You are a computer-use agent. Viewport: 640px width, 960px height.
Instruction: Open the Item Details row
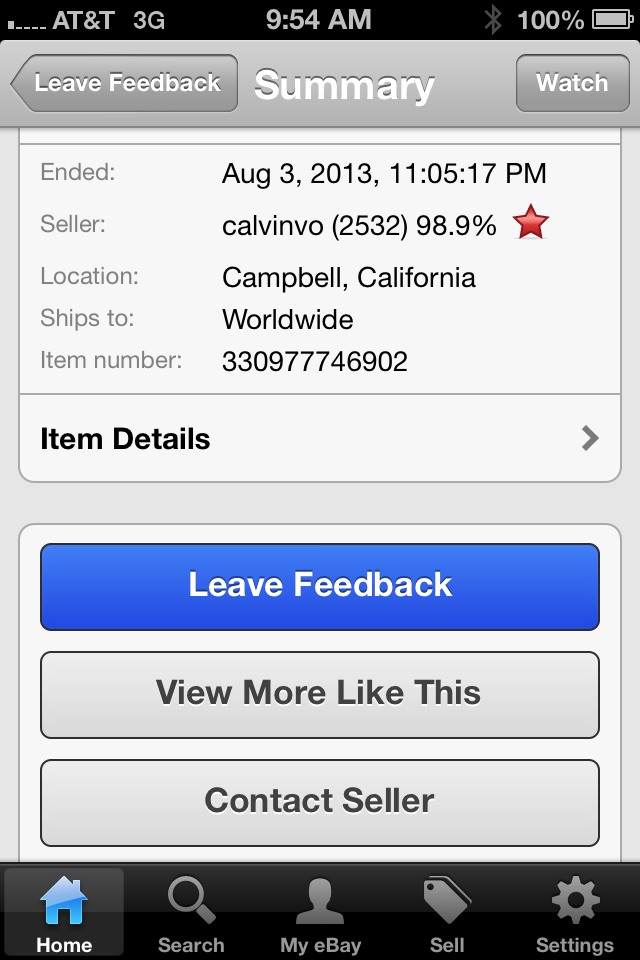[320, 439]
